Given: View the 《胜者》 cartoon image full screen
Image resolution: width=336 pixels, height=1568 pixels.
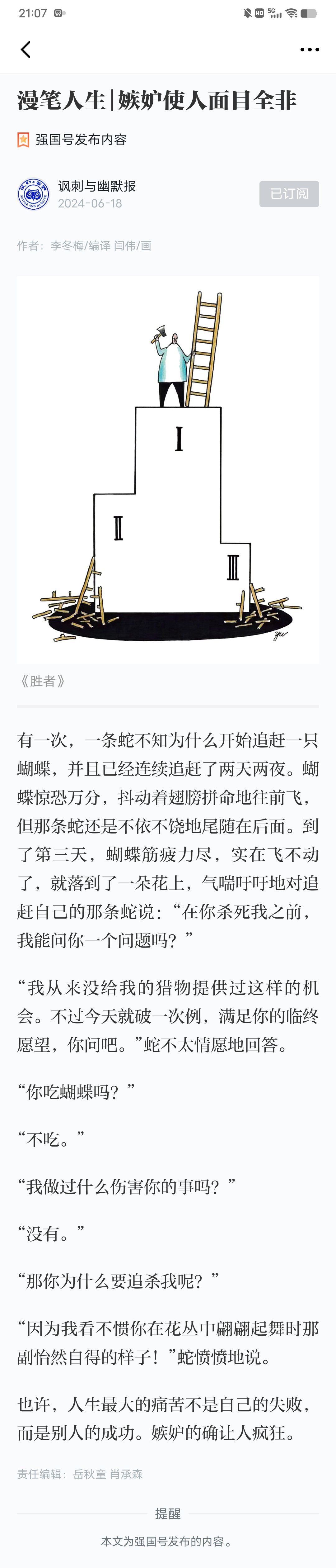Looking at the screenshot, I should point(168,469).
